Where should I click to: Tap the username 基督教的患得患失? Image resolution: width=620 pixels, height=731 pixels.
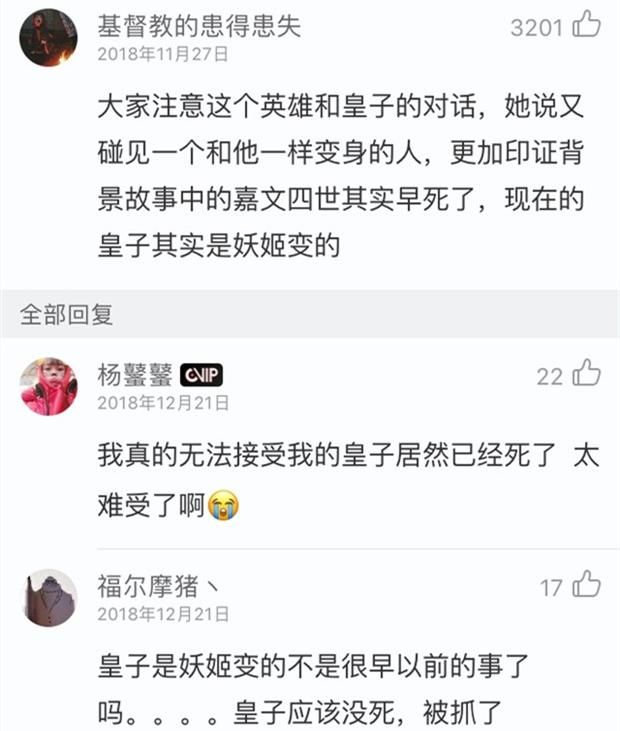[x=199, y=26]
